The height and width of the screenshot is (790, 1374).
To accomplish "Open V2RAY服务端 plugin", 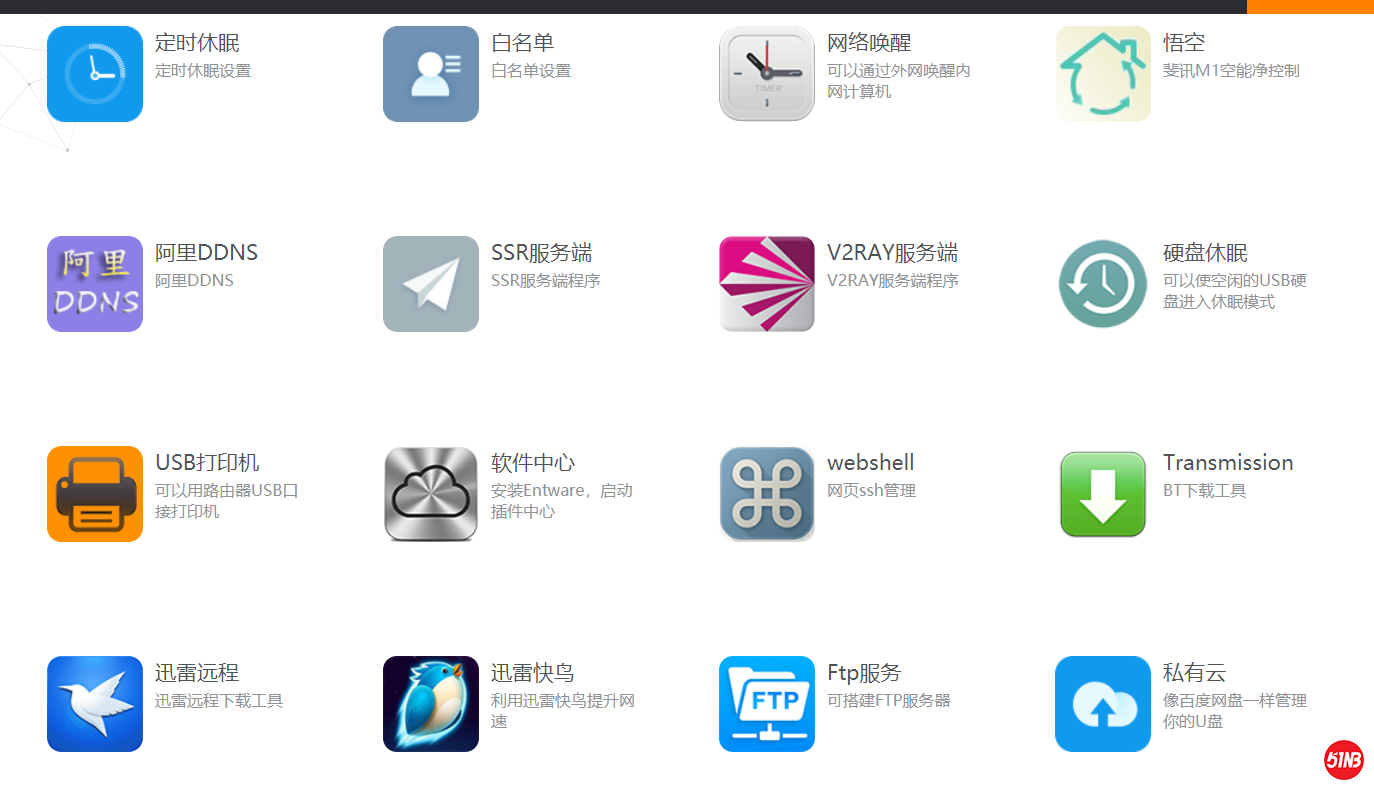I will pyautogui.click(x=767, y=284).
